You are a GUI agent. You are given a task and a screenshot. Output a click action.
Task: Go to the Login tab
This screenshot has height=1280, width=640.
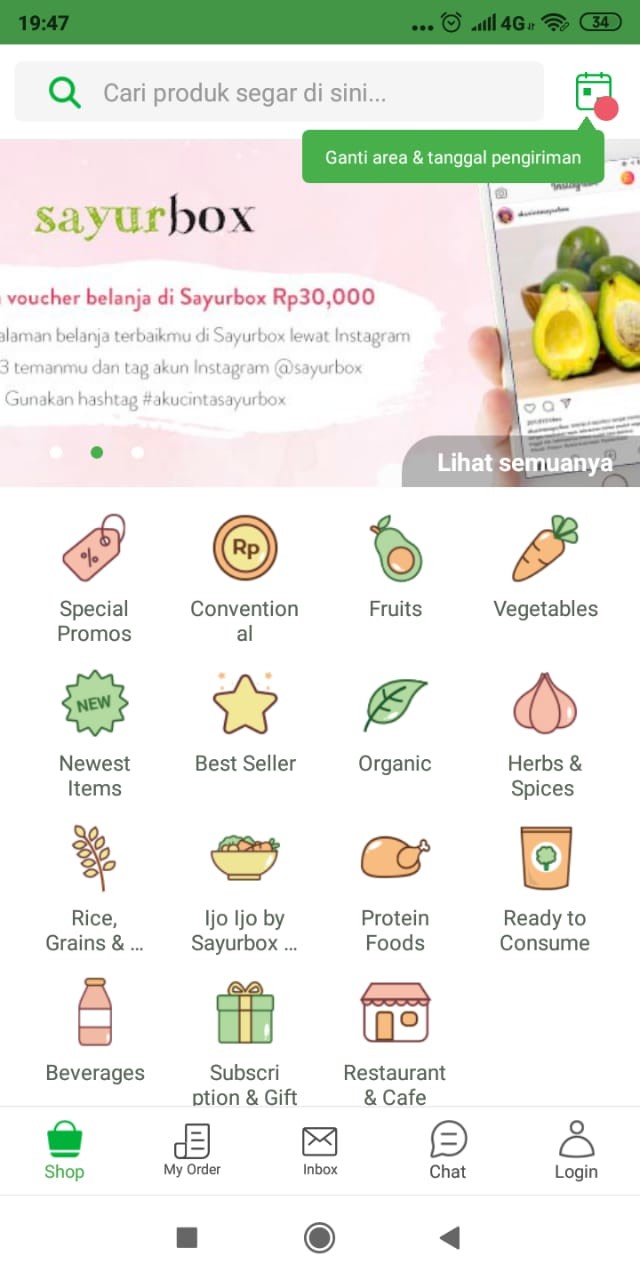pyautogui.click(x=576, y=1150)
